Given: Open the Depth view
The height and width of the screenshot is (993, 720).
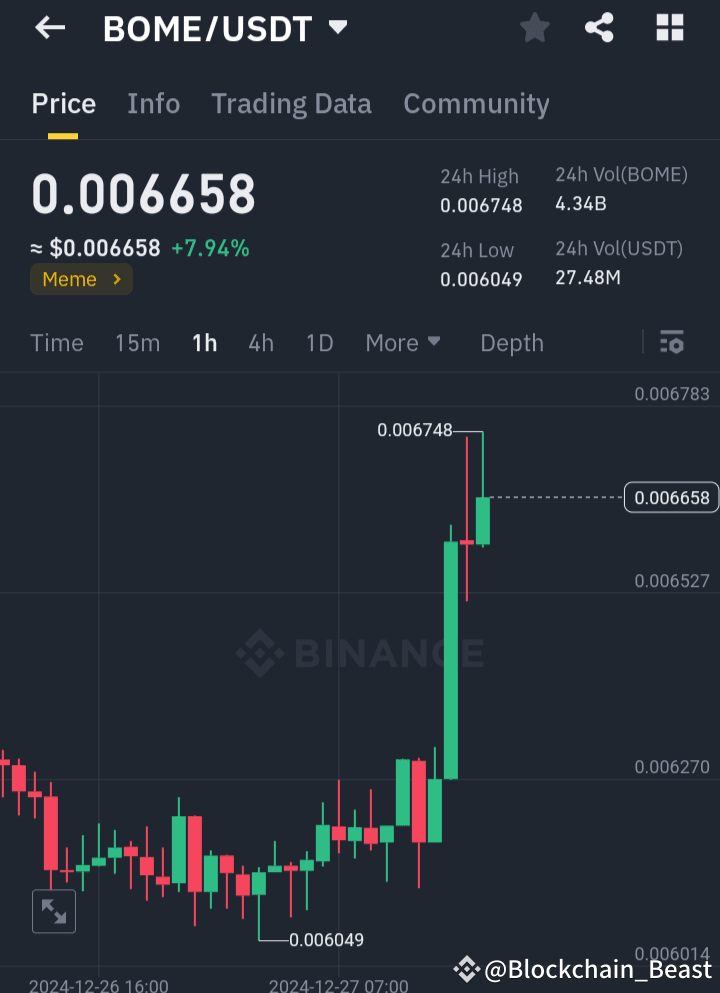Looking at the screenshot, I should click(511, 343).
